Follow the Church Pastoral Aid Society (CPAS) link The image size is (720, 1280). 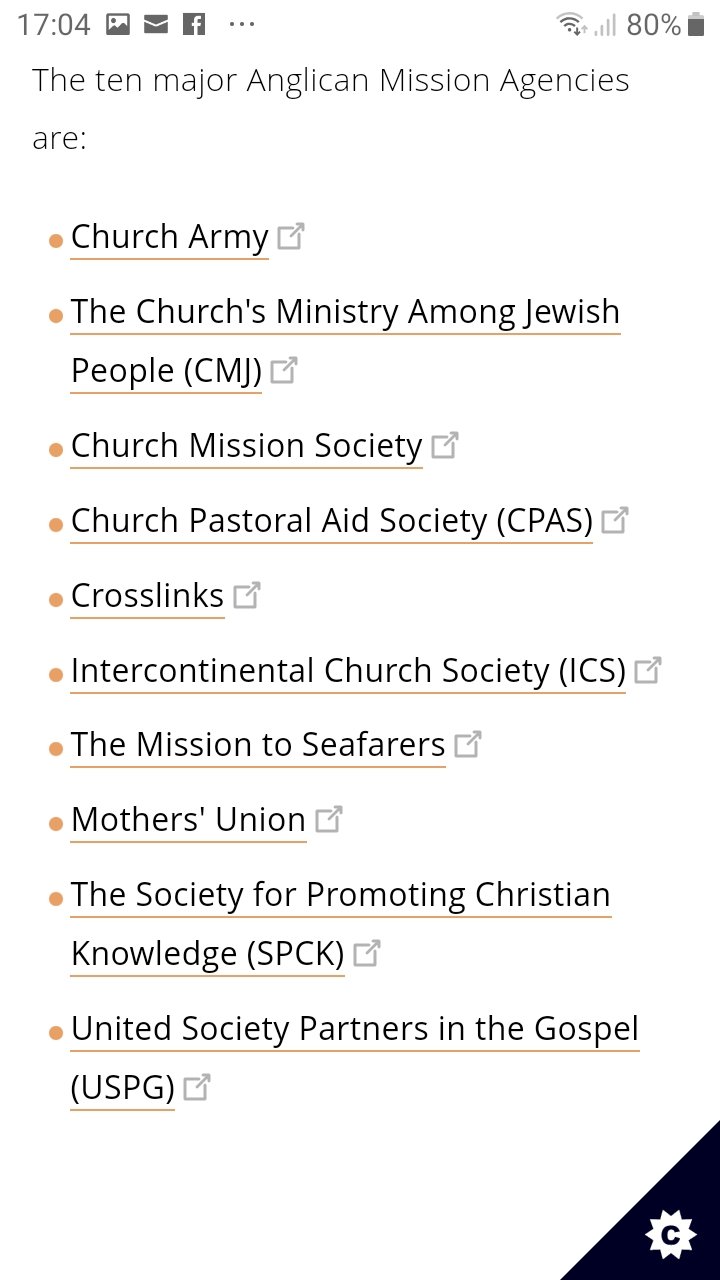[x=332, y=521]
